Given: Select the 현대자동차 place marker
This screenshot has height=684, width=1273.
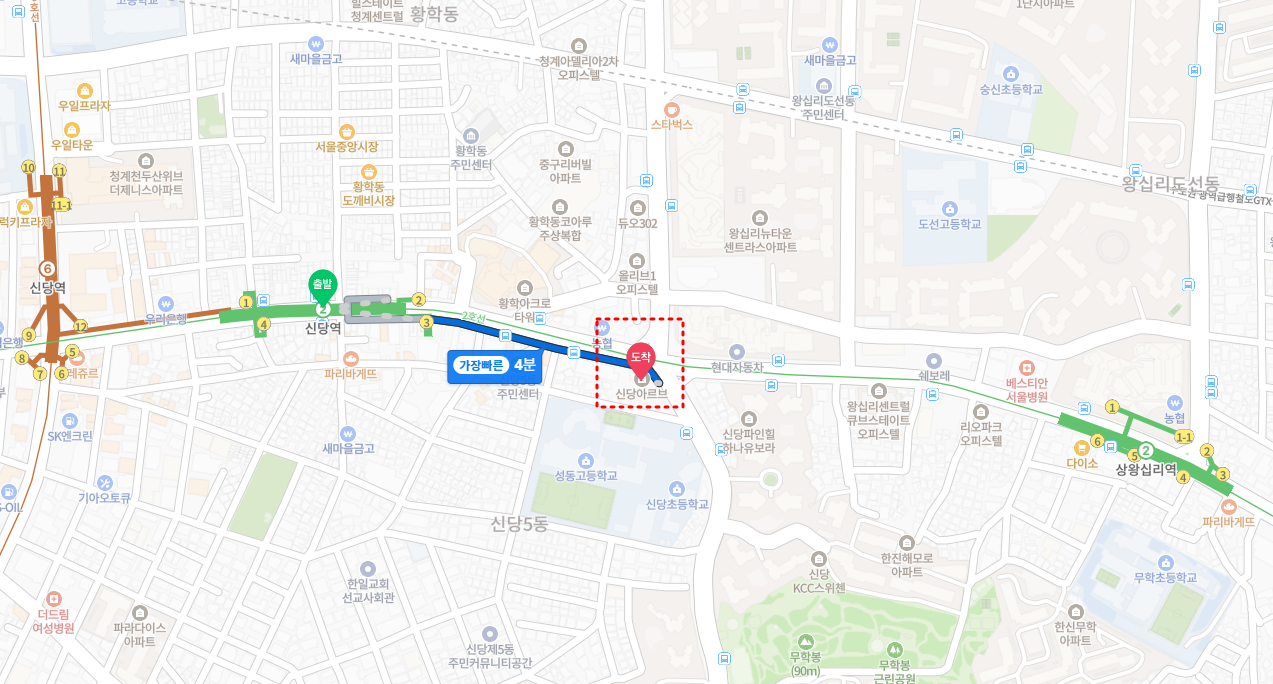Looking at the screenshot, I should click(x=737, y=351).
